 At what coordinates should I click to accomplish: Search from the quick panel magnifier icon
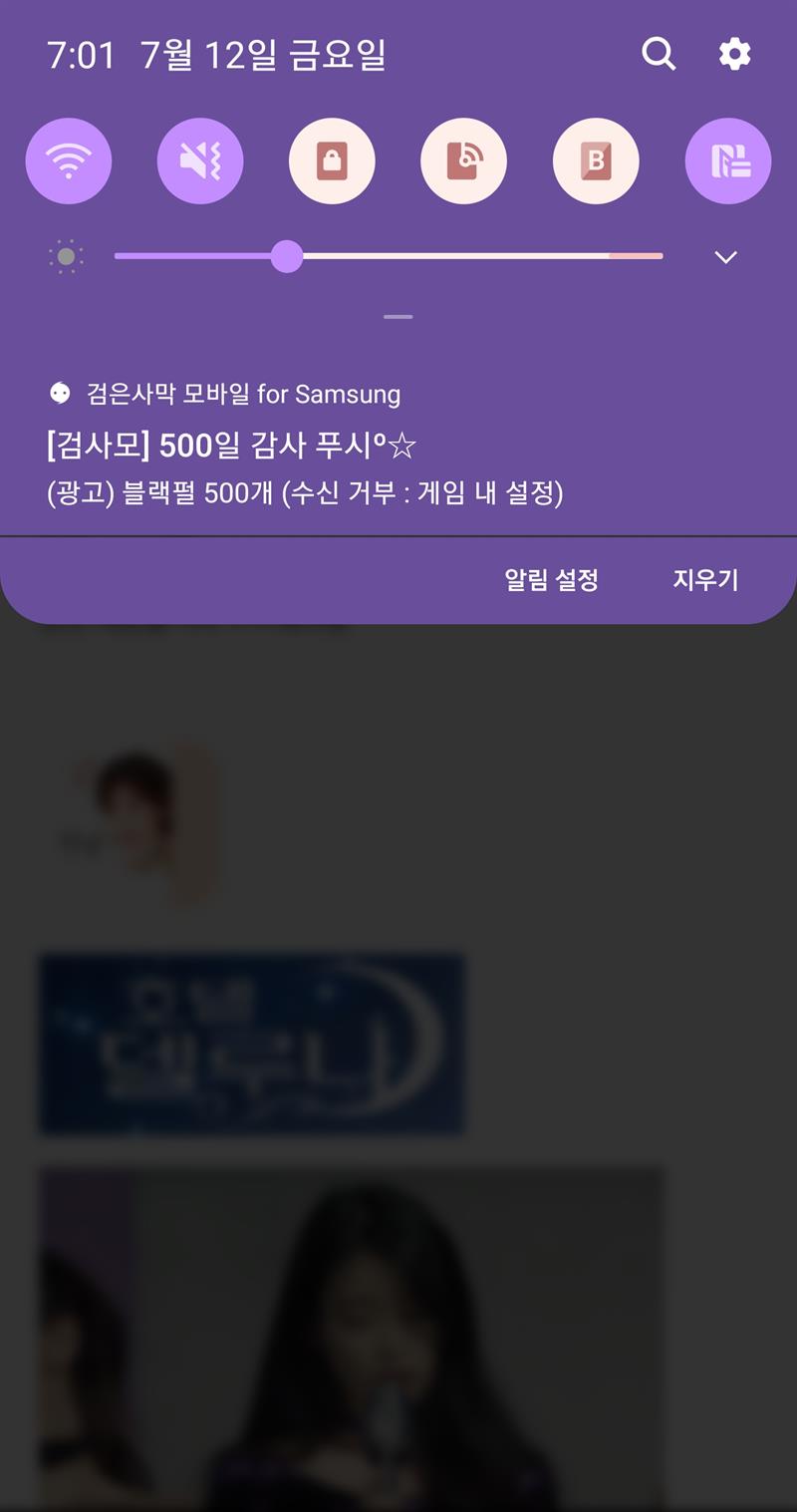coord(658,54)
